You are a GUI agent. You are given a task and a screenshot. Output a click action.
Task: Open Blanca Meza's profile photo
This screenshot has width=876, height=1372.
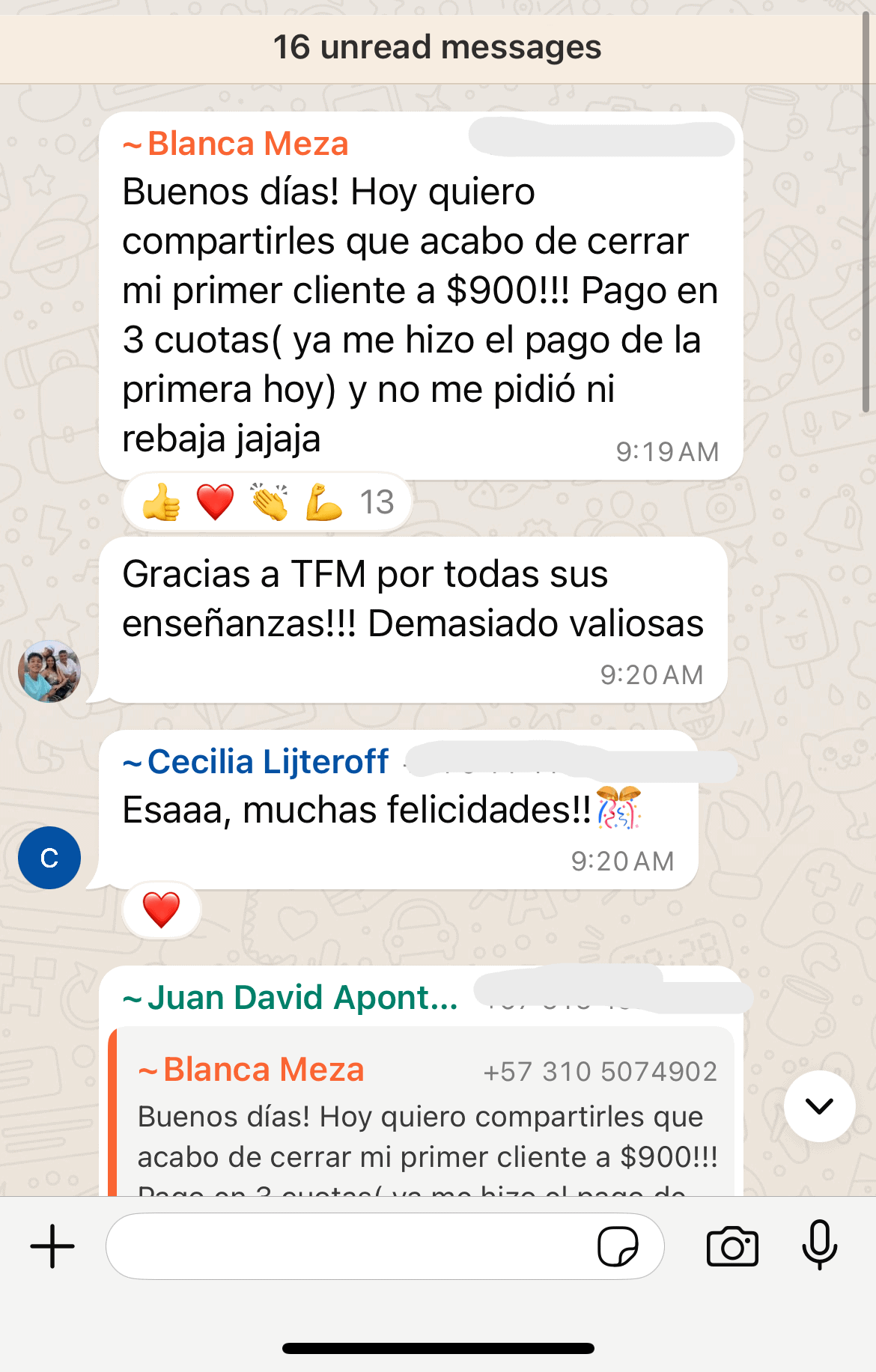pos(49,671)
